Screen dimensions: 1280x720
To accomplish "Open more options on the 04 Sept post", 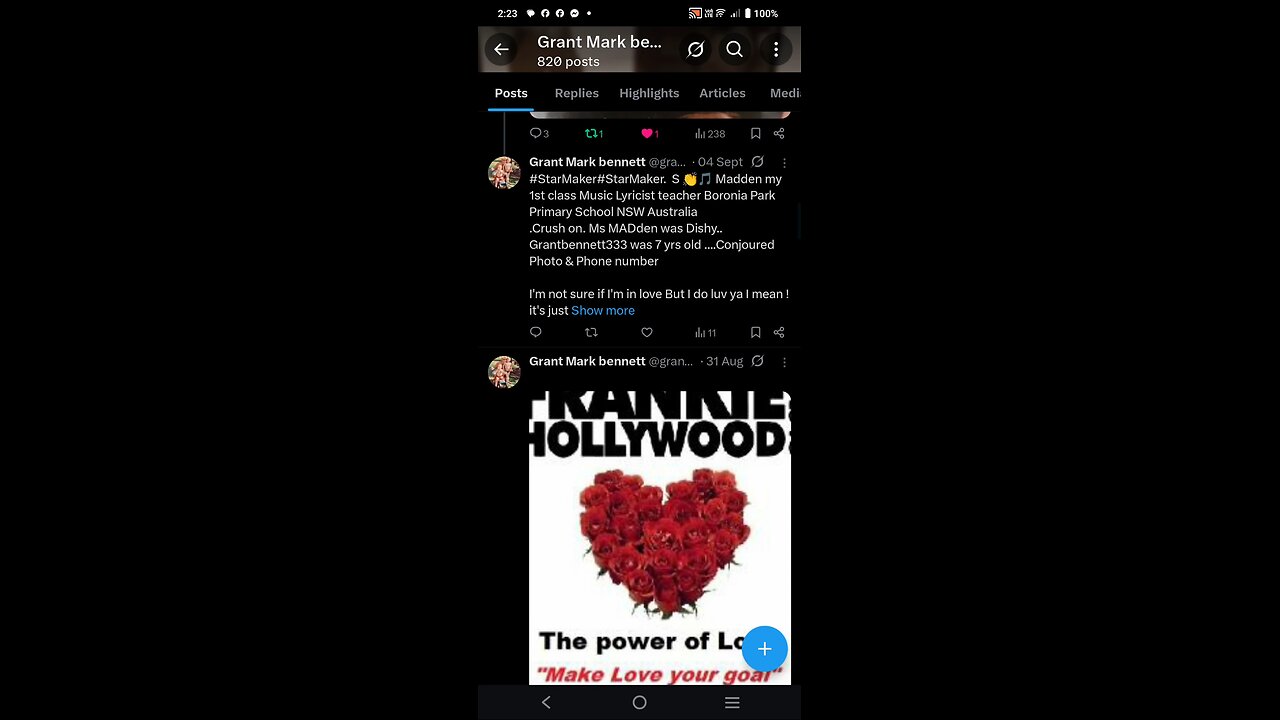I will (784, 162).
